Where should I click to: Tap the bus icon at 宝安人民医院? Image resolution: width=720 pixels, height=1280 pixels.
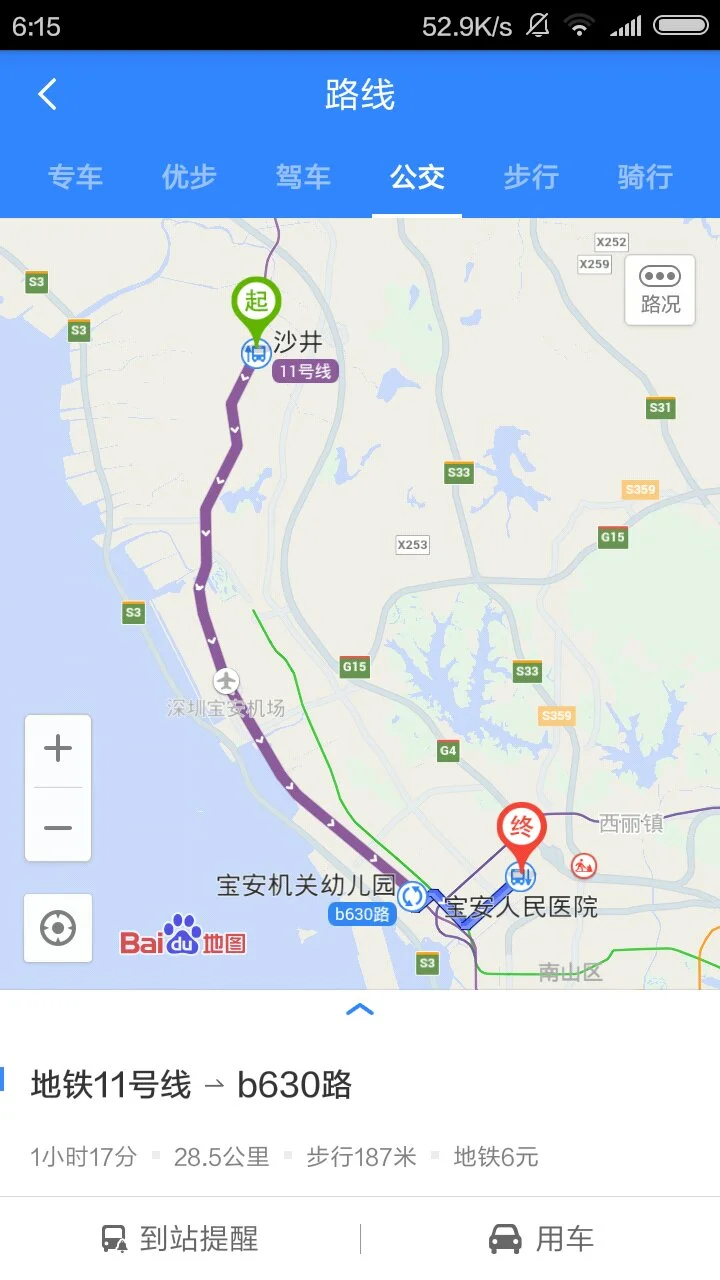(520, 878)
